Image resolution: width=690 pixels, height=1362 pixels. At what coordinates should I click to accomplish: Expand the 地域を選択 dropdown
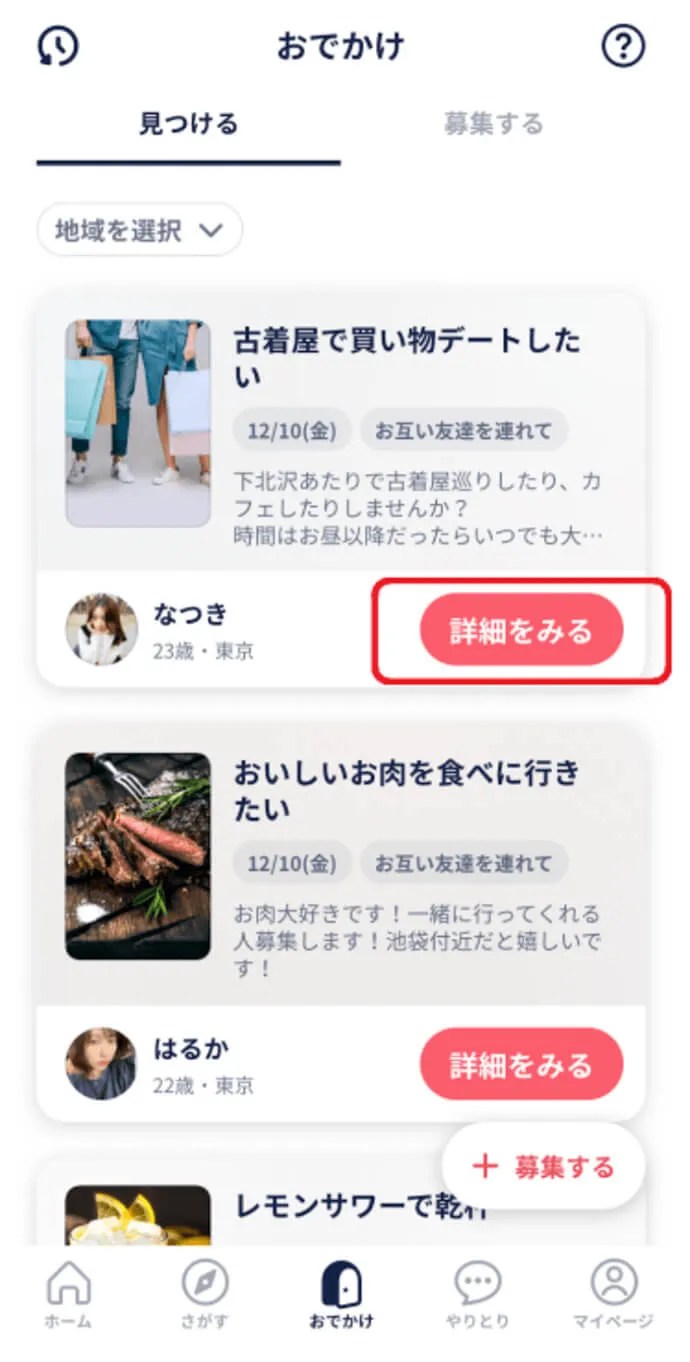tap(139, 231)
